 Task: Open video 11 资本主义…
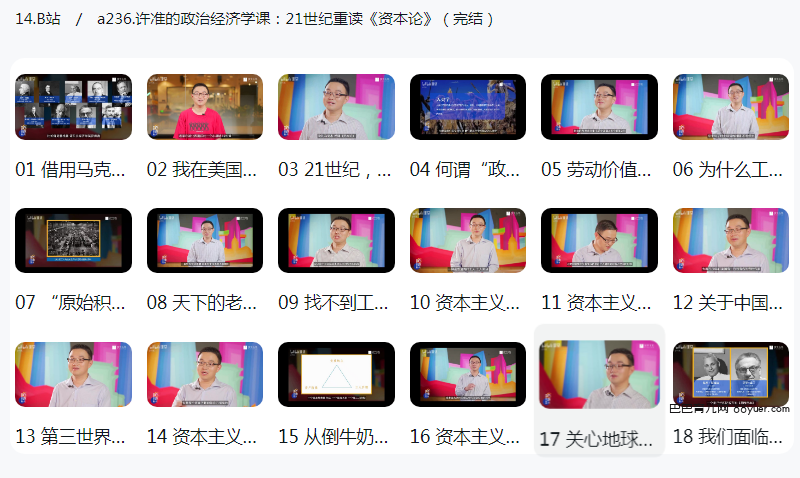599,241
